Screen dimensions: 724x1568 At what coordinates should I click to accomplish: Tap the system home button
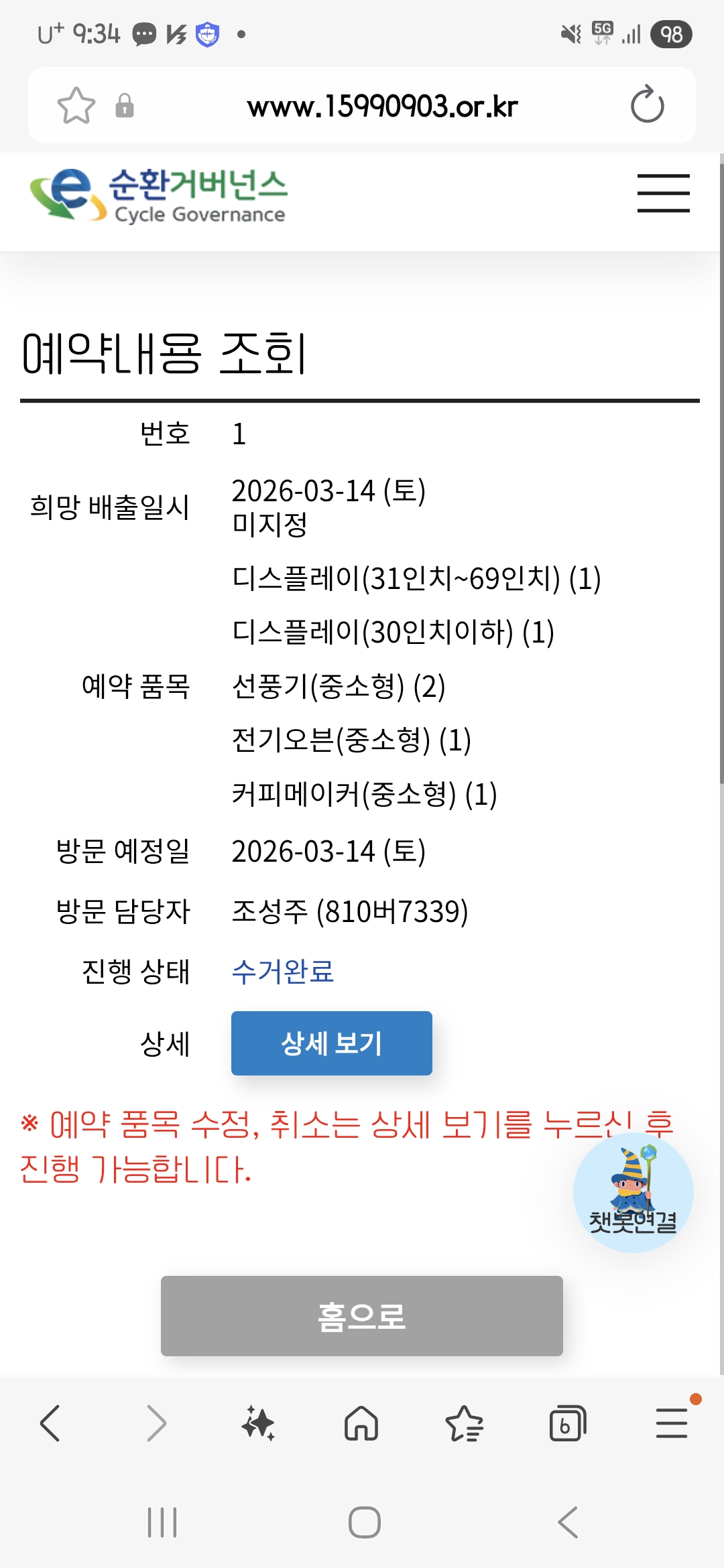click(365, 1522)
